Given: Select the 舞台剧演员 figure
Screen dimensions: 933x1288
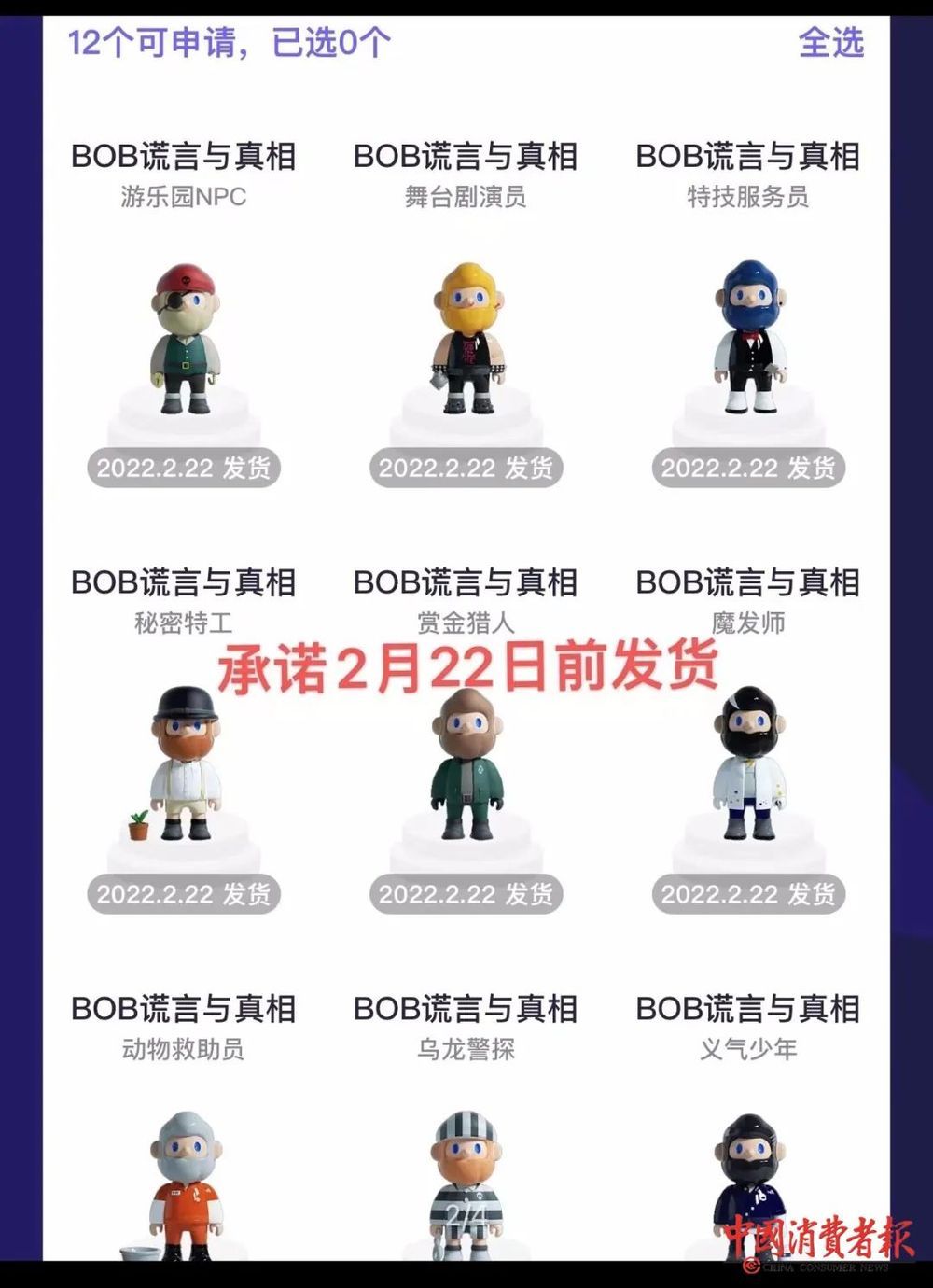Looking at the screenshot, I should [x=466, y=341].
